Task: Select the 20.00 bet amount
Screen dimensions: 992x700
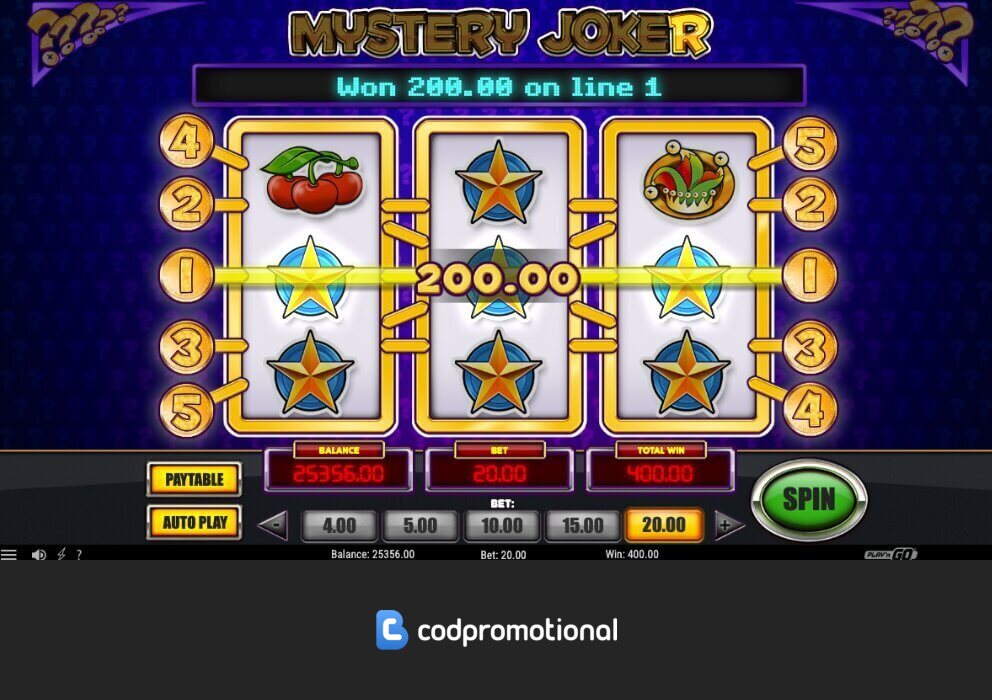Action: tap(663, 525)
